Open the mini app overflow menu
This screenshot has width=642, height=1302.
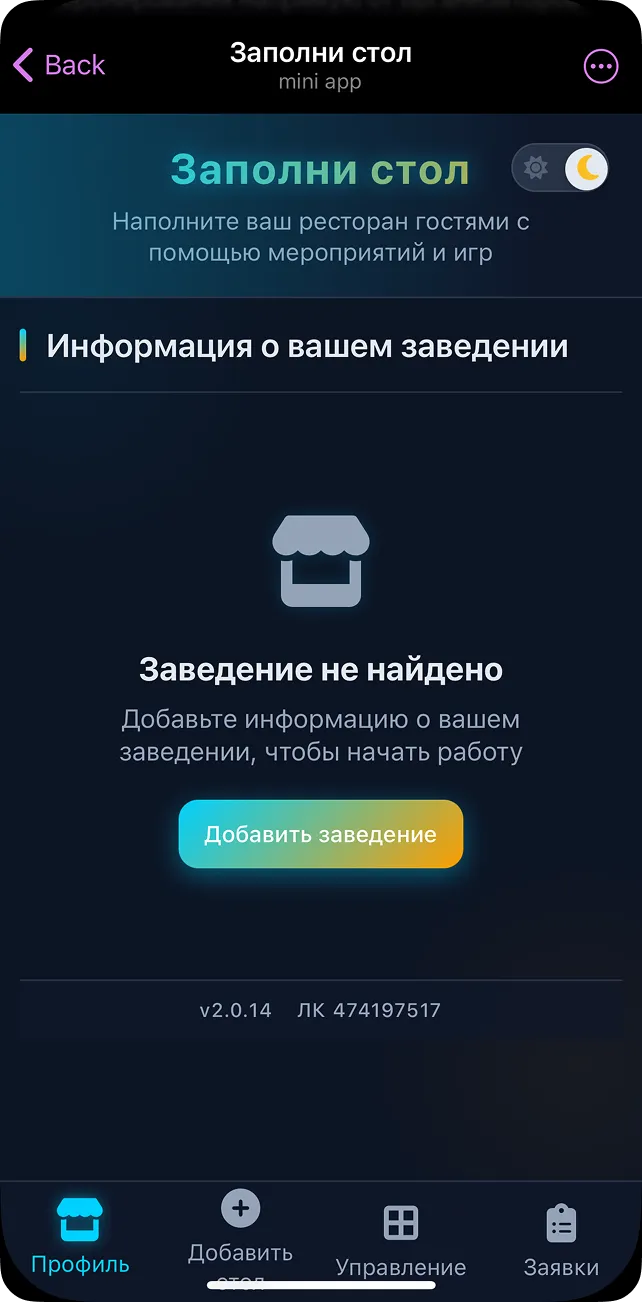pos(601,67)
